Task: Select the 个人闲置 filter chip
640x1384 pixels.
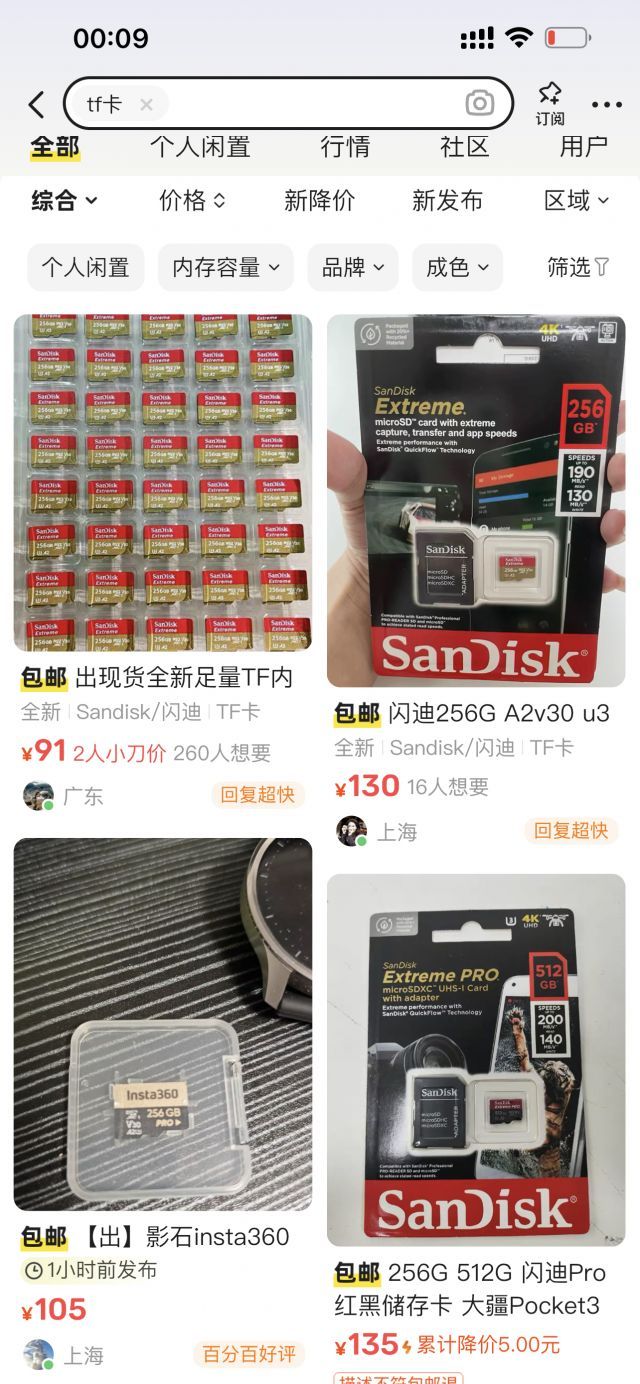Action: 85,268
